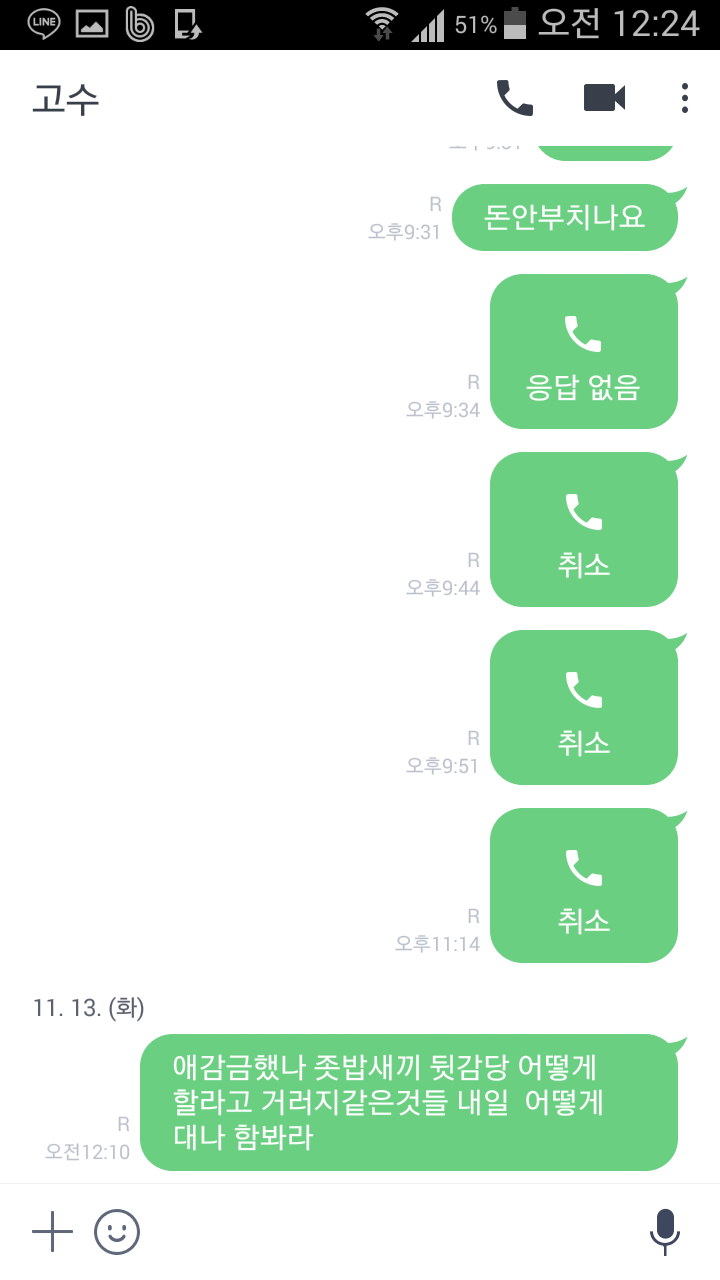The image size is (720, 1280).
Task: Record a voice message with microphone
Action: coord(665,1232)
